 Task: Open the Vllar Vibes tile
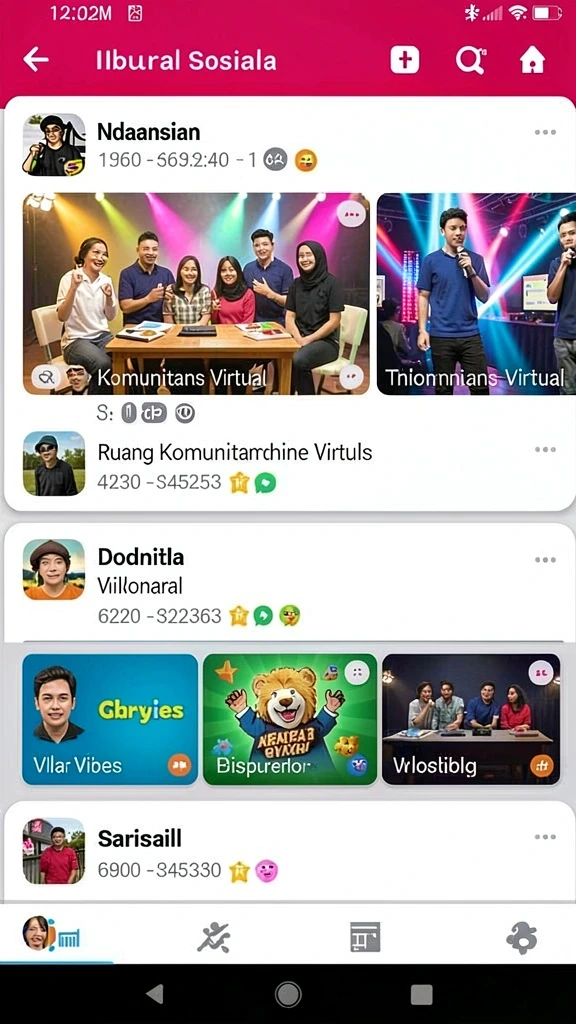click(110, 719)
